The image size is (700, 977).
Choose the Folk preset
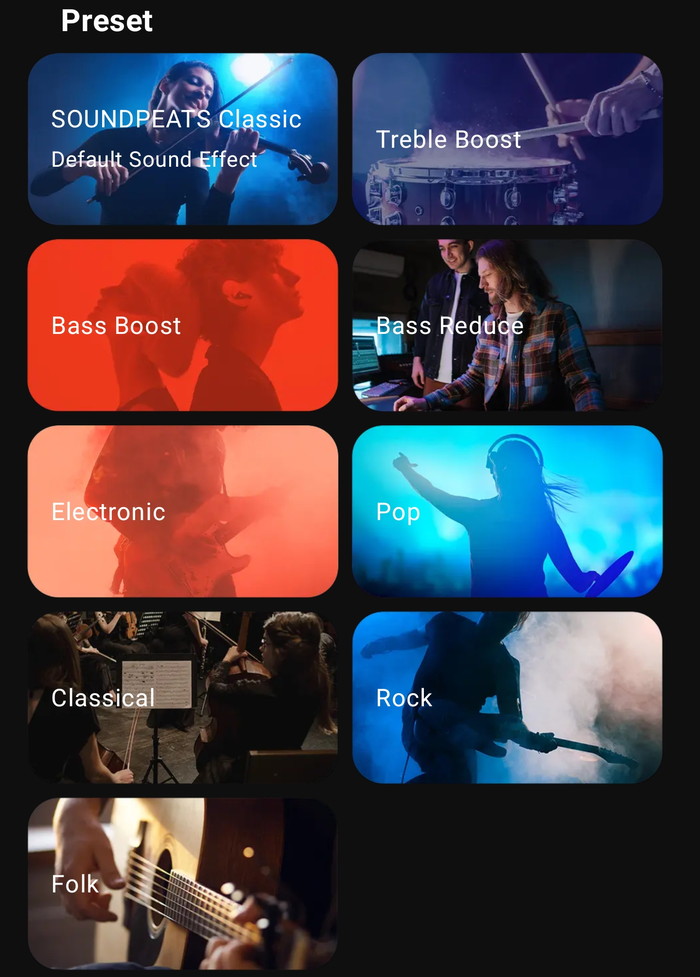[x=182, y=883]
